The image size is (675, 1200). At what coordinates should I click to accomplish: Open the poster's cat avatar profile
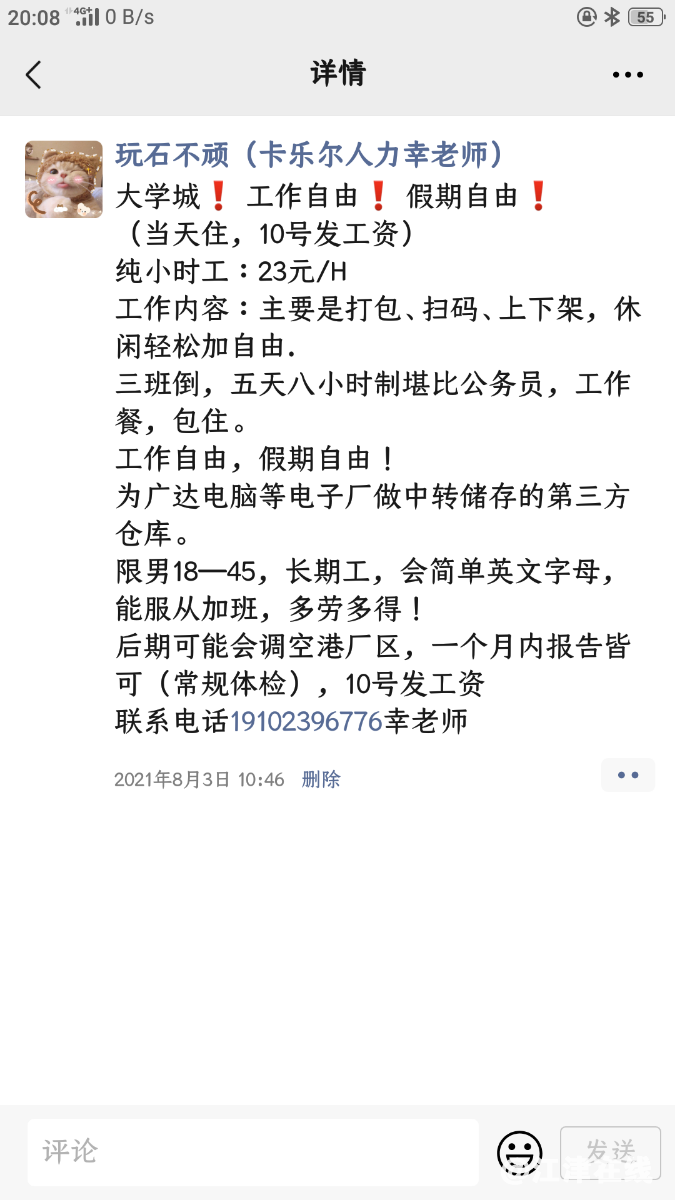click(x=64, y=180)
